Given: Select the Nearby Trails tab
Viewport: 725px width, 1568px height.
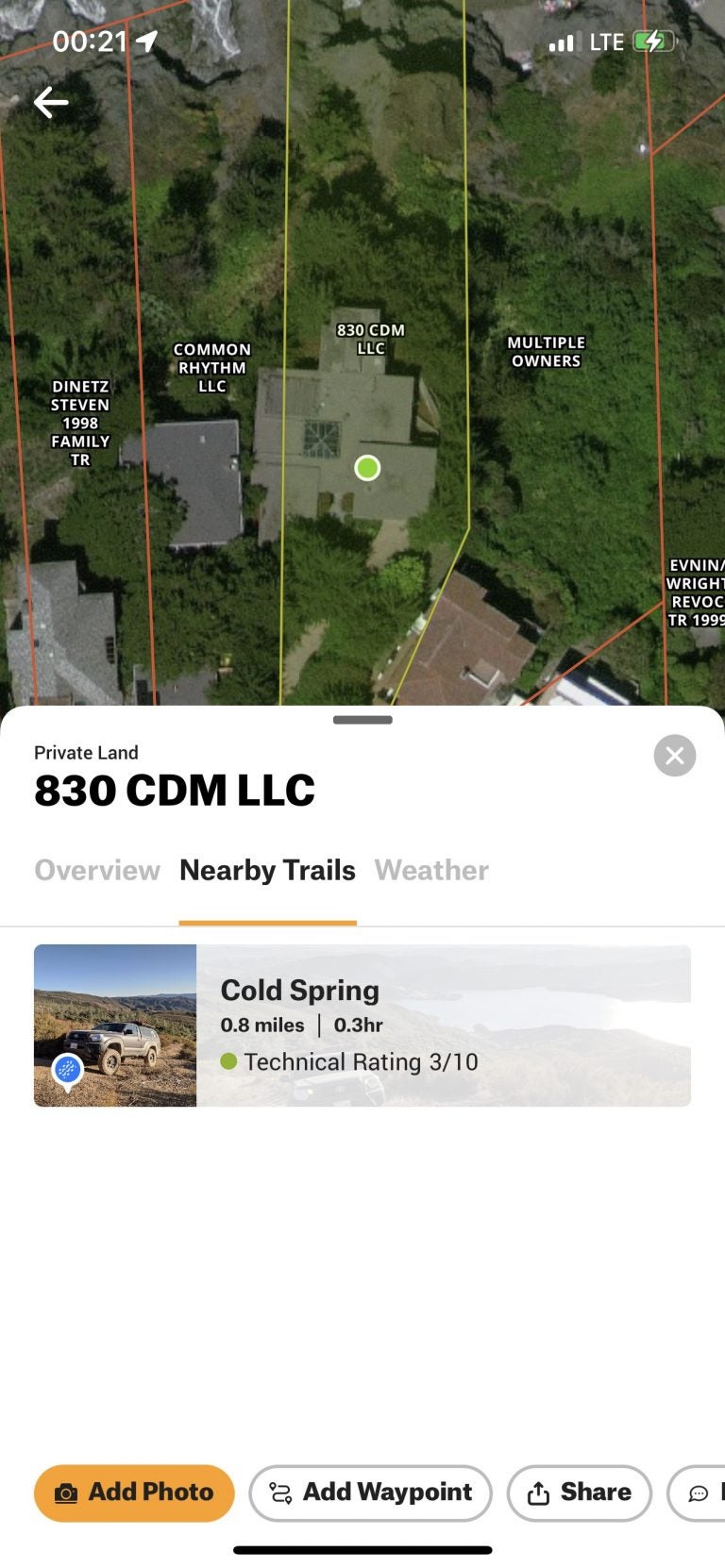Looking at the screenshot, I should point(268,870).
